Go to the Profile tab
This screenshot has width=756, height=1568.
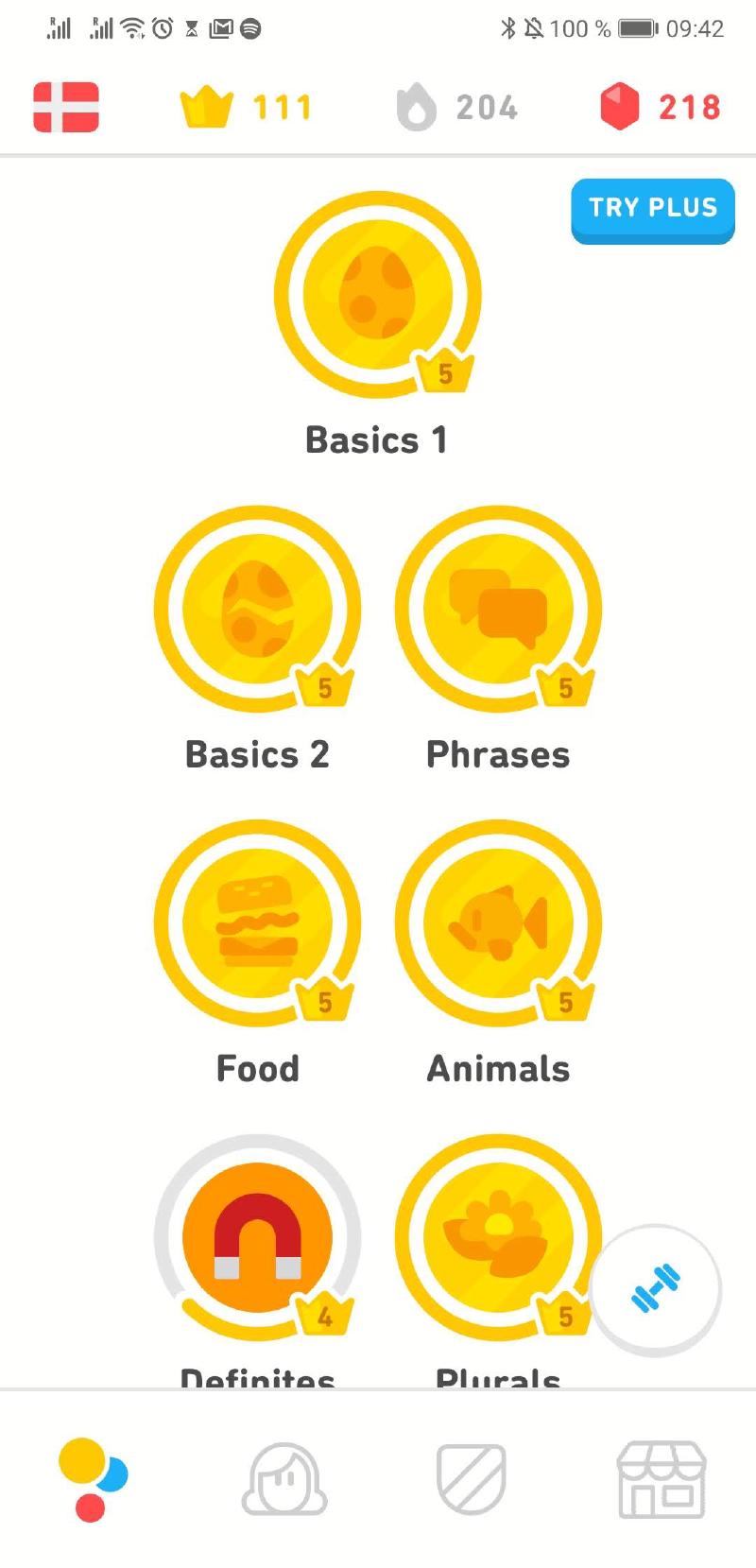[284, 1479]
